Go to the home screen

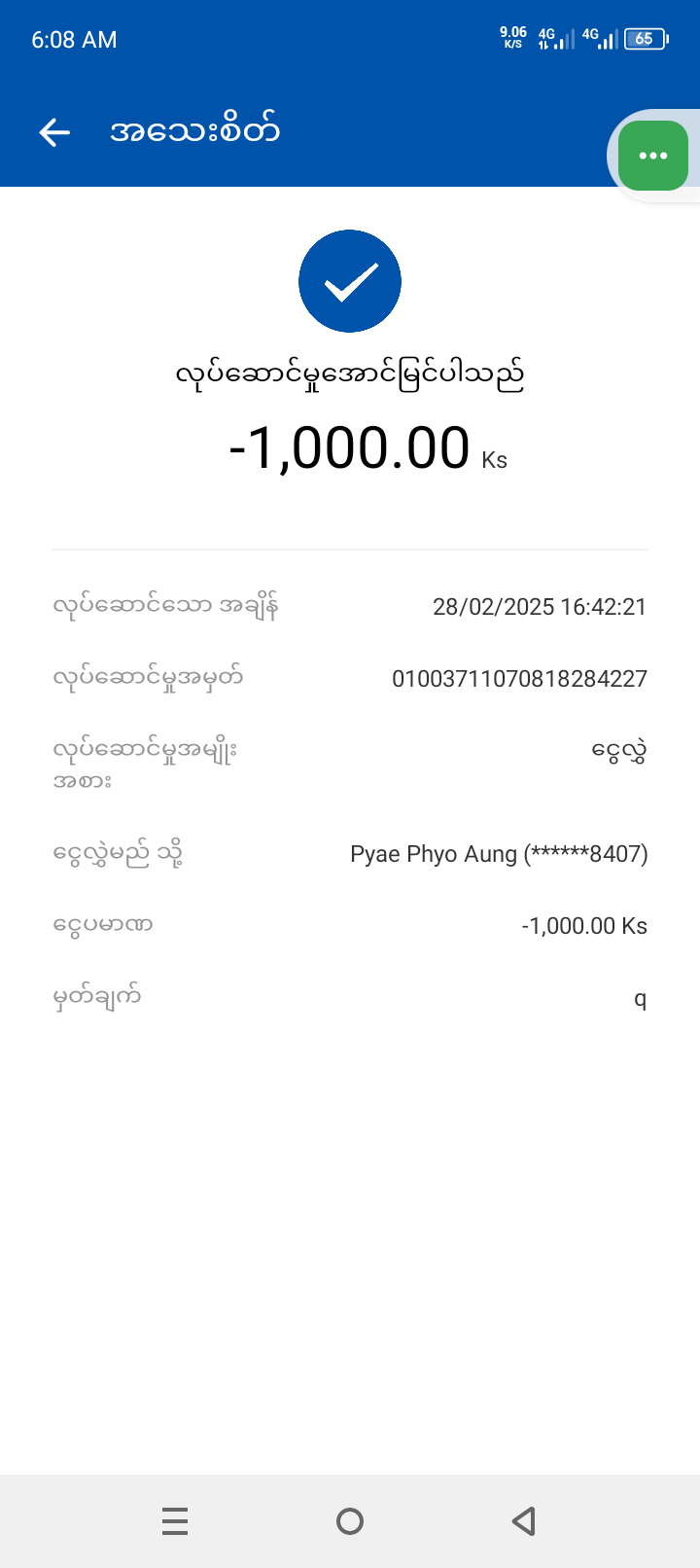click(350, 1520)
